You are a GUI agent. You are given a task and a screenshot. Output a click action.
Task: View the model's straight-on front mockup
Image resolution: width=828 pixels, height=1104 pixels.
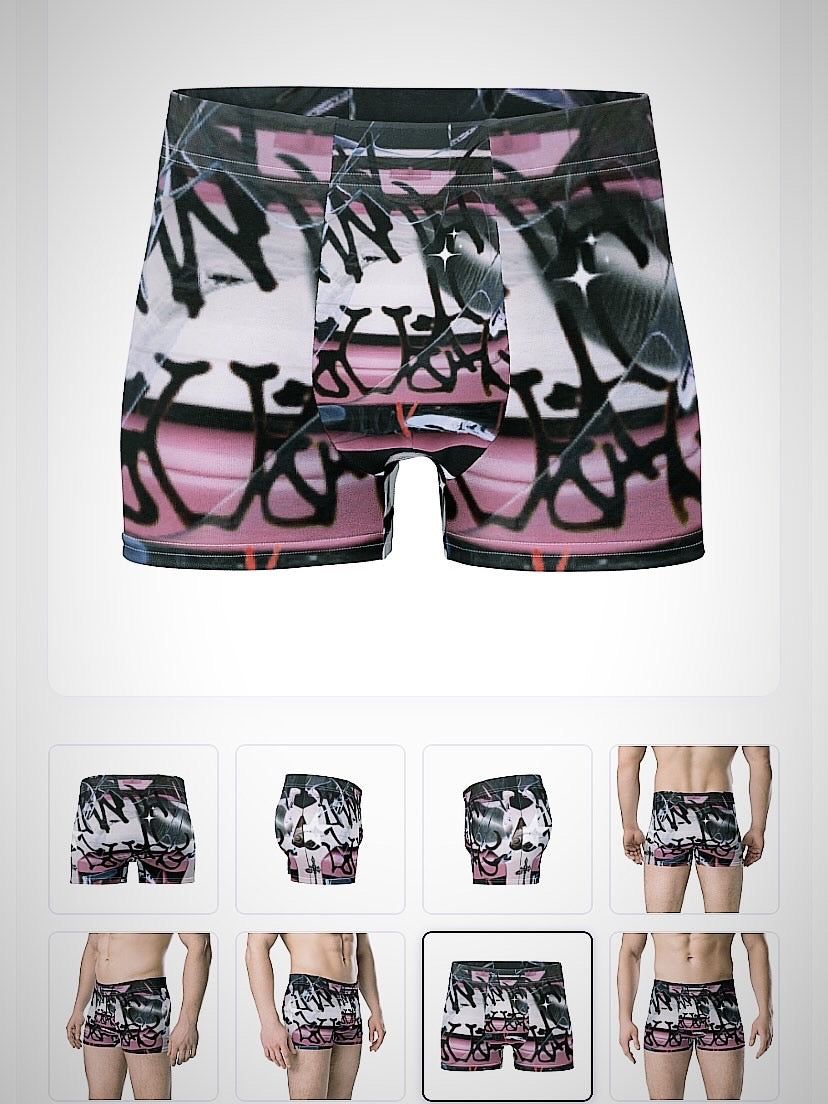[x=694, y=1015]
